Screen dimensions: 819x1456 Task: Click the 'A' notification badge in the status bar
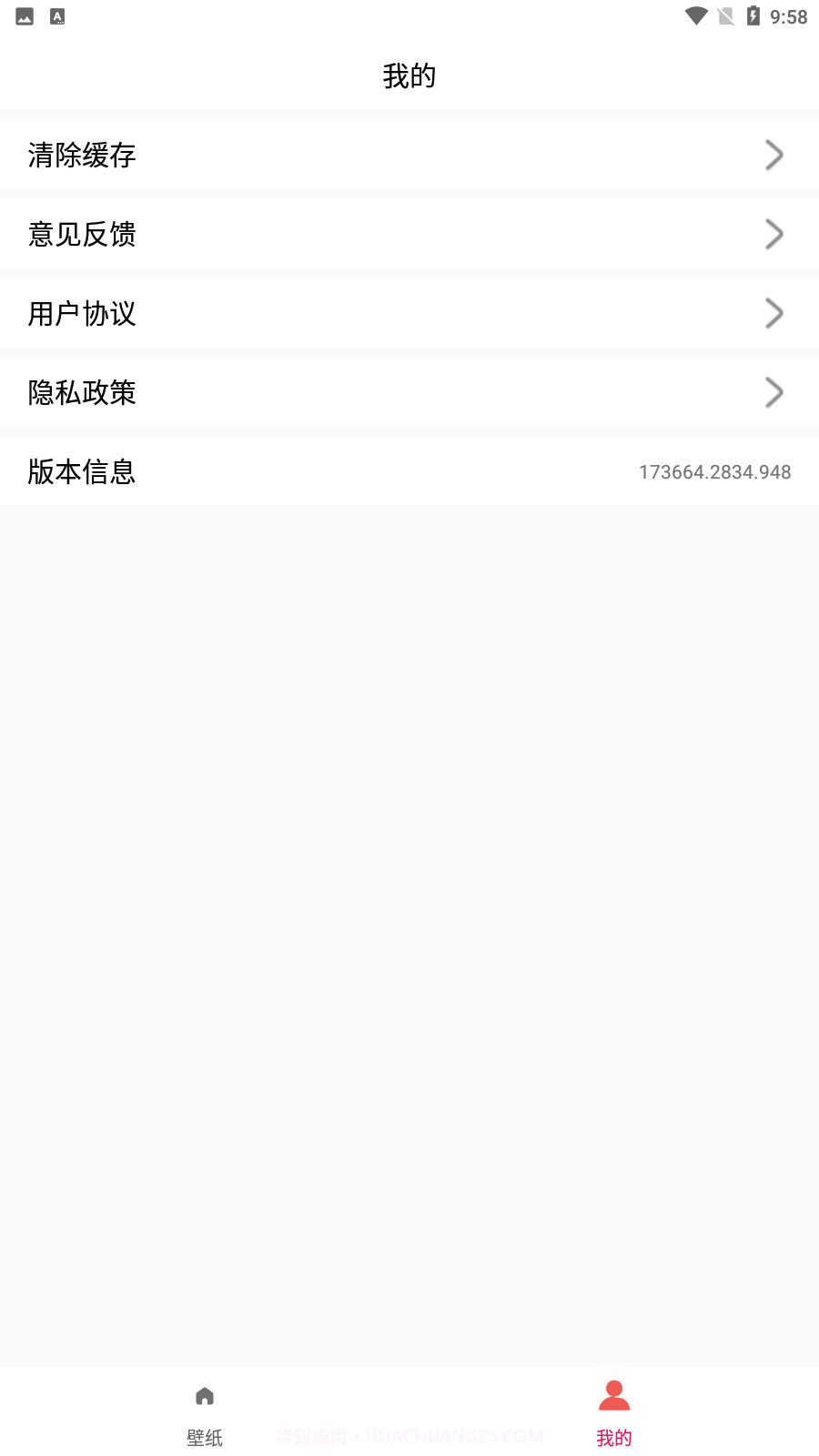click(x=58, y=15)
